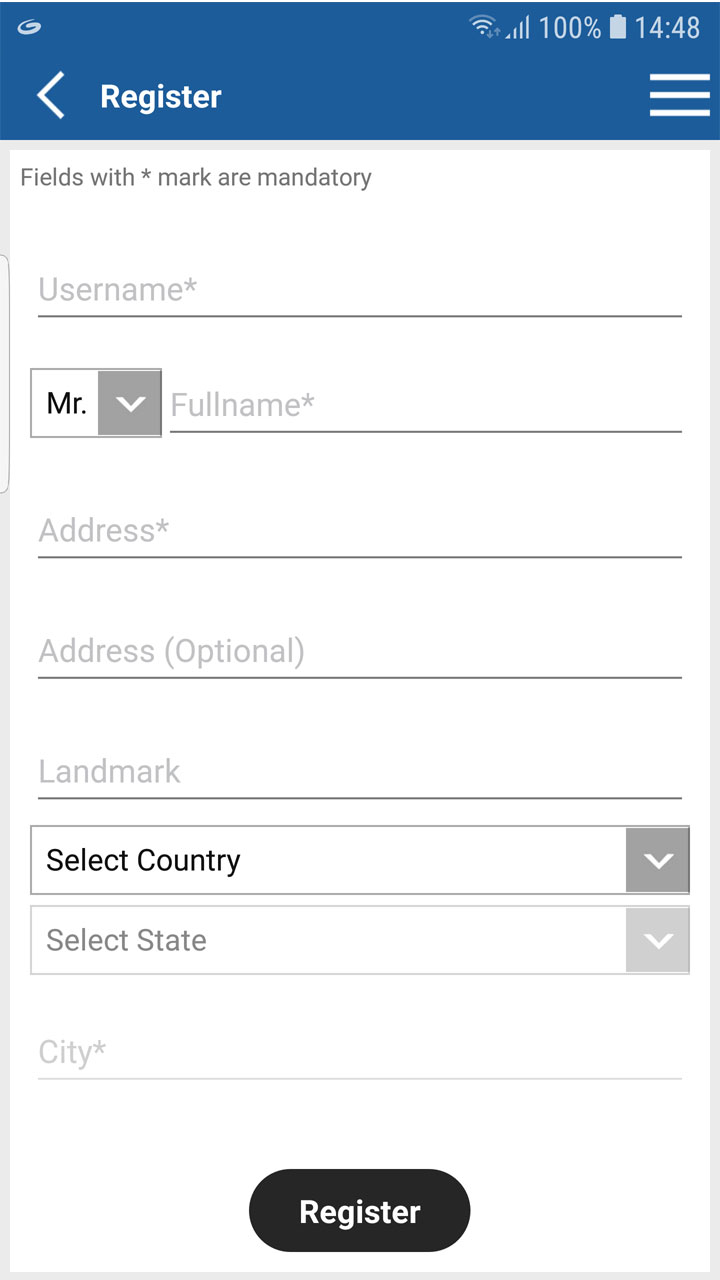Submit the form with Register button
This screenshot has width=720, height=1280.
click(x=360, y=1211)
